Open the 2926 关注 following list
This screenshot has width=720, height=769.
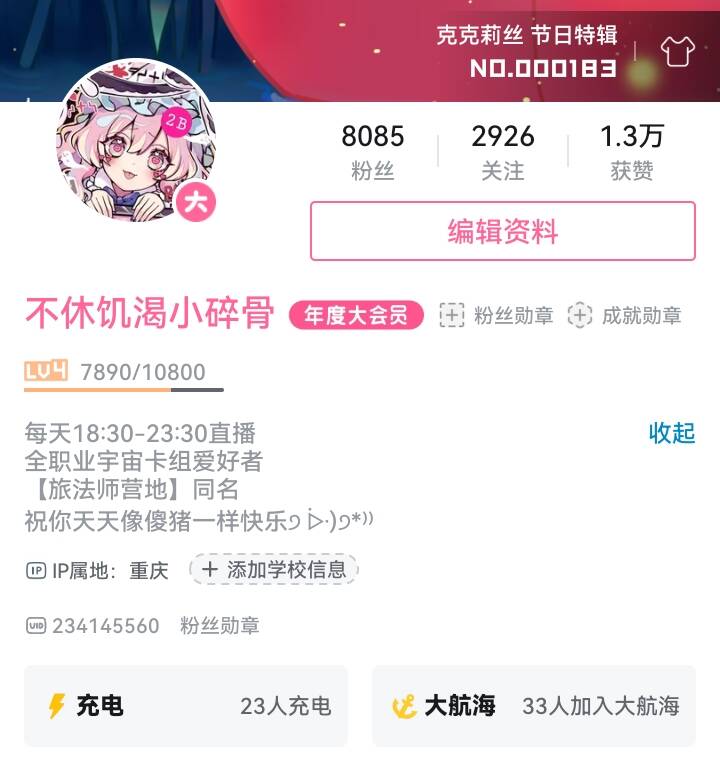[502, 151]
